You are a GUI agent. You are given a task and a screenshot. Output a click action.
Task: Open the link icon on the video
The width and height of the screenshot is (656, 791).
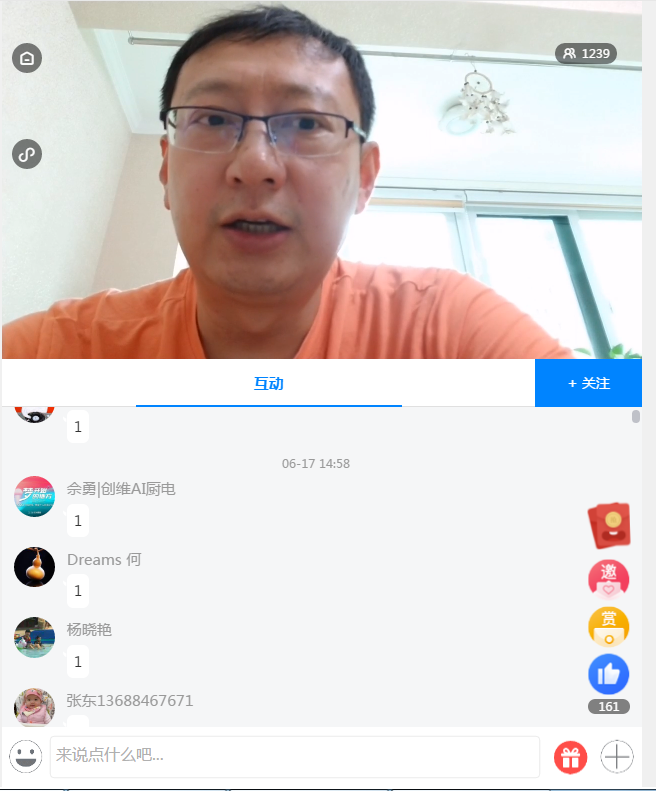click(27, 154)
